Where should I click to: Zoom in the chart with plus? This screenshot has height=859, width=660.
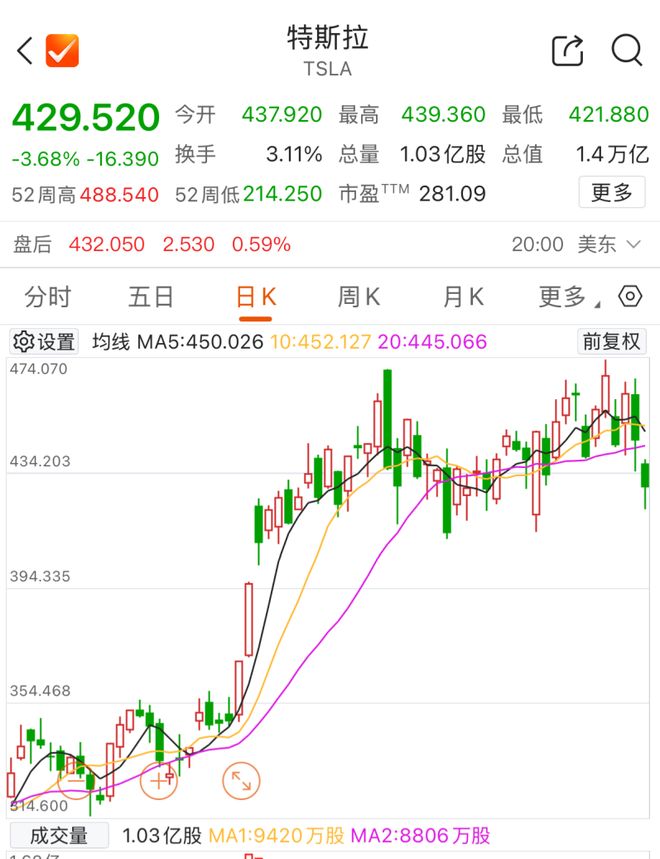(159, 780)
